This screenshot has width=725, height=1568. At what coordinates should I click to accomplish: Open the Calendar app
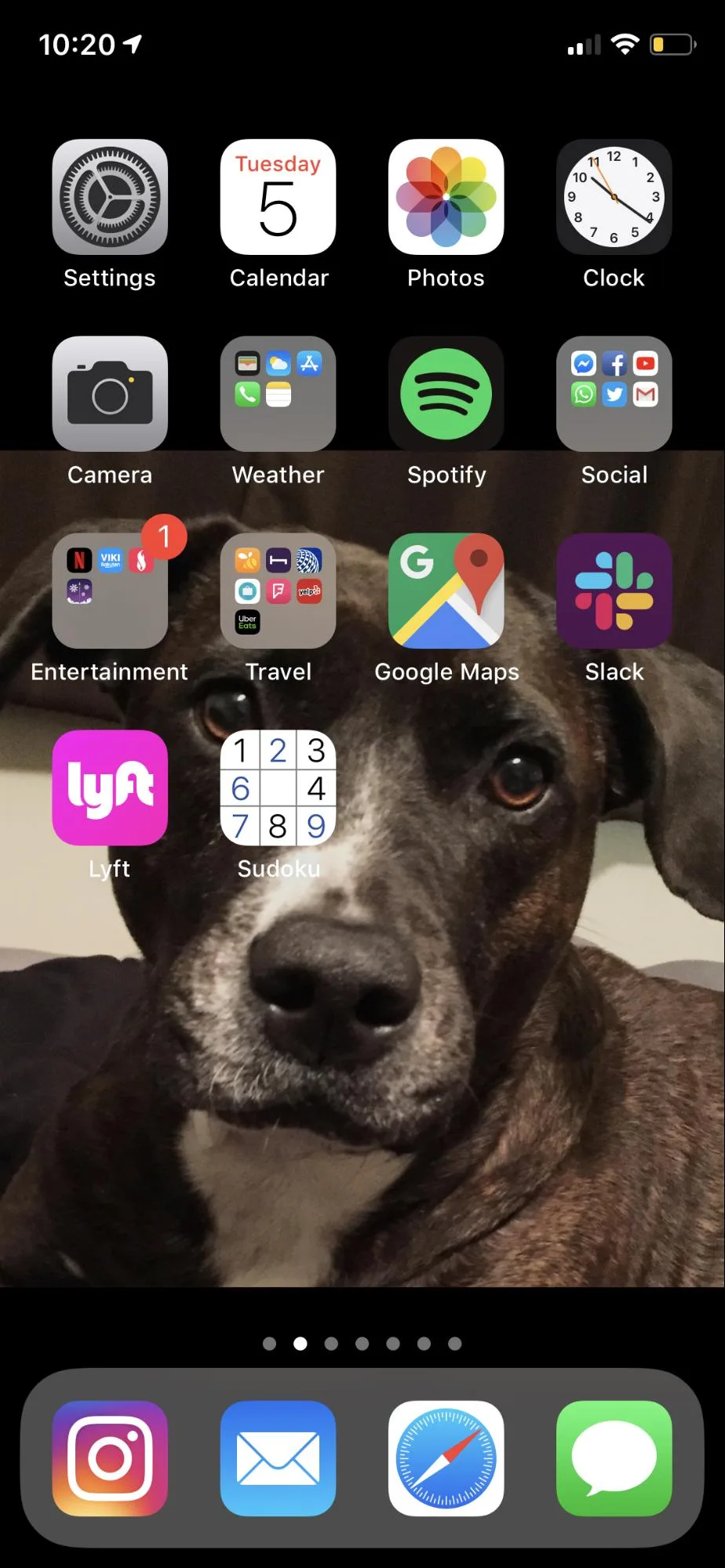coord(278,197)
